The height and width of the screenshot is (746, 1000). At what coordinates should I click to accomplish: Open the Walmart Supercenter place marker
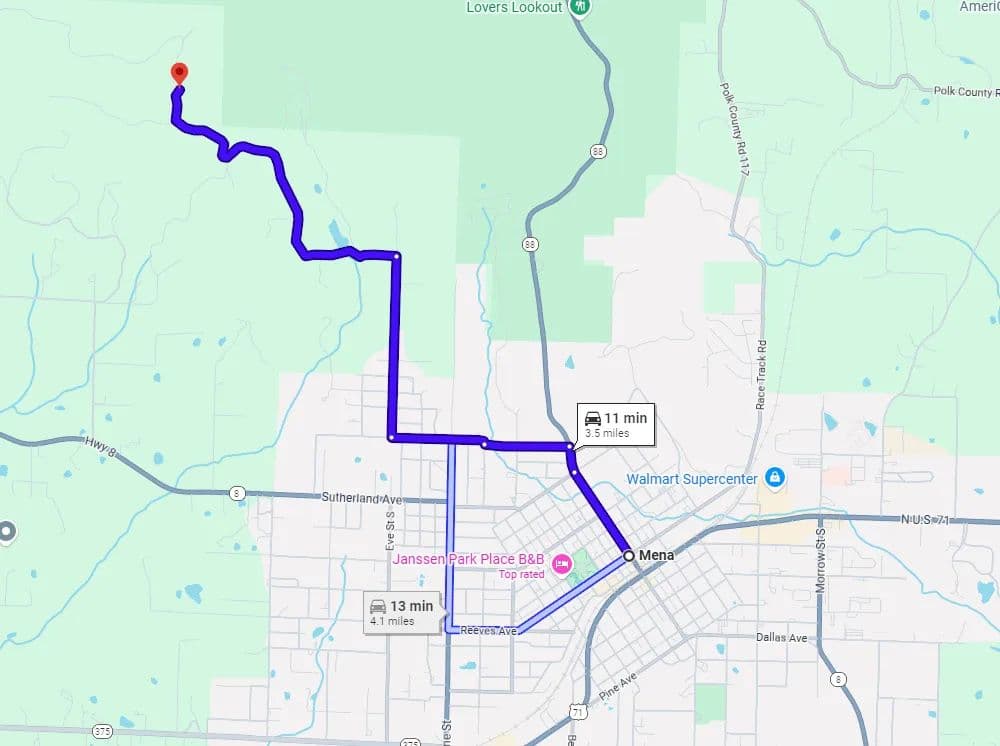(773, 477)
